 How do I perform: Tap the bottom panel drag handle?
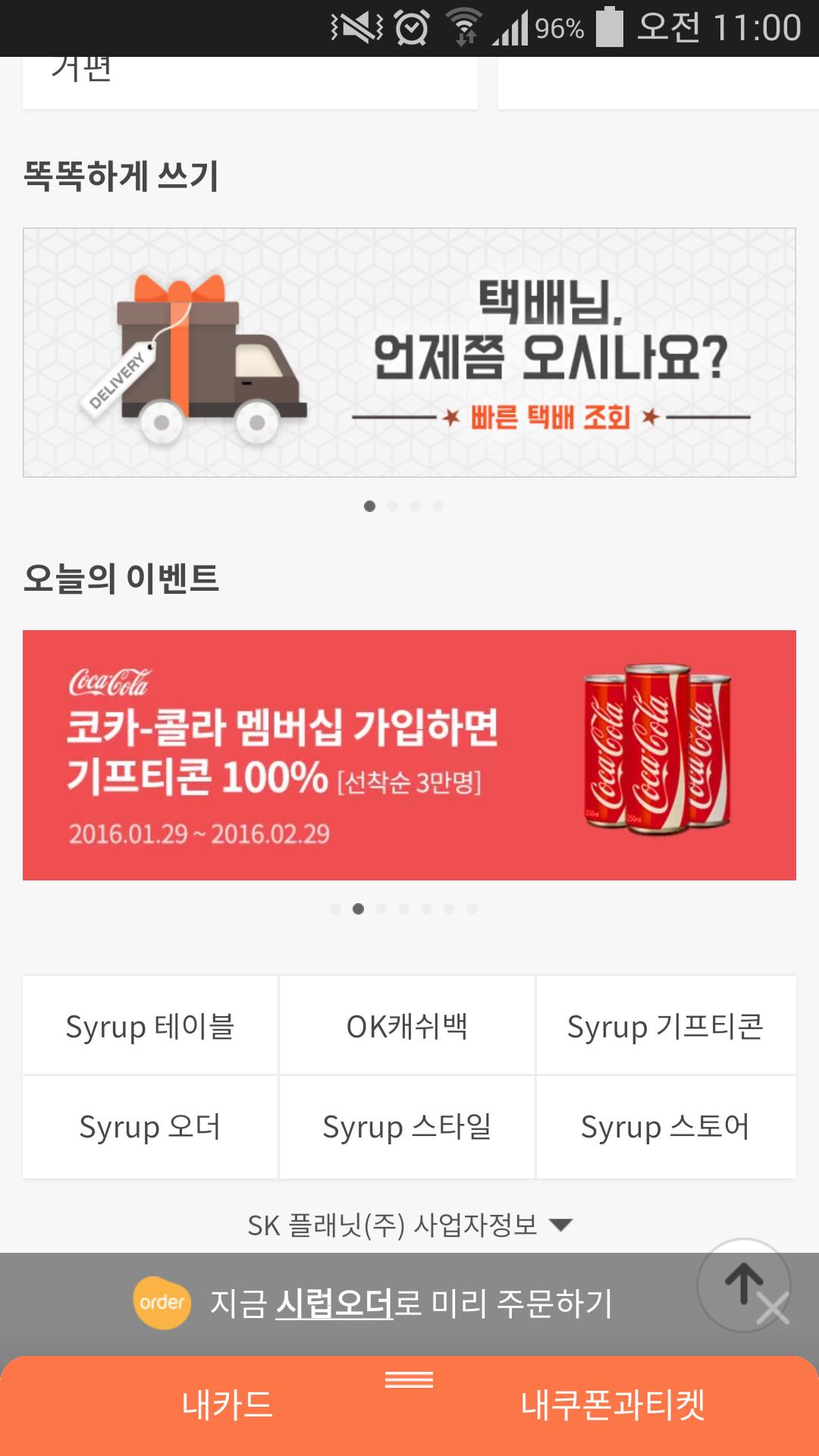click(409, 1380)
